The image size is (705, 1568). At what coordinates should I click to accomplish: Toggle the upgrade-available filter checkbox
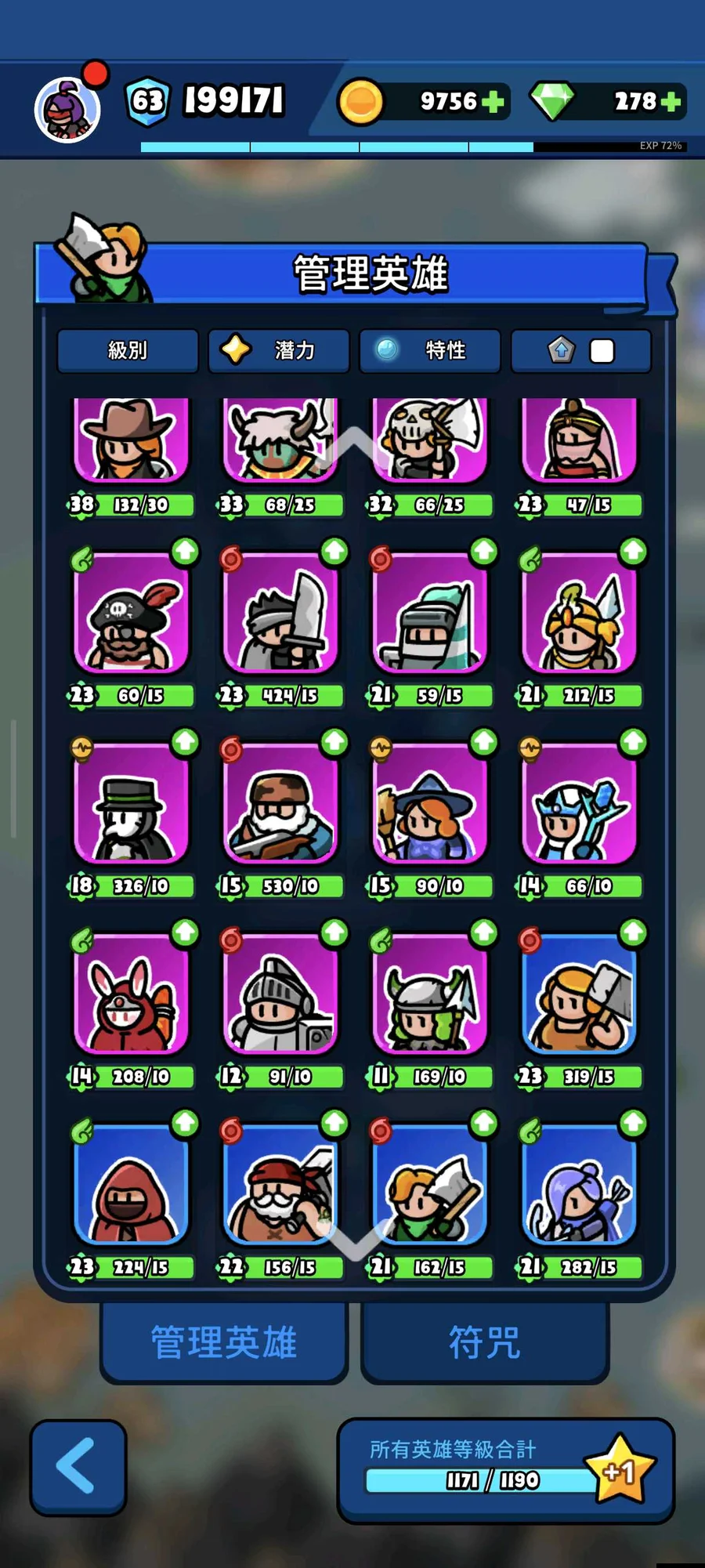[x=601, y=351]
